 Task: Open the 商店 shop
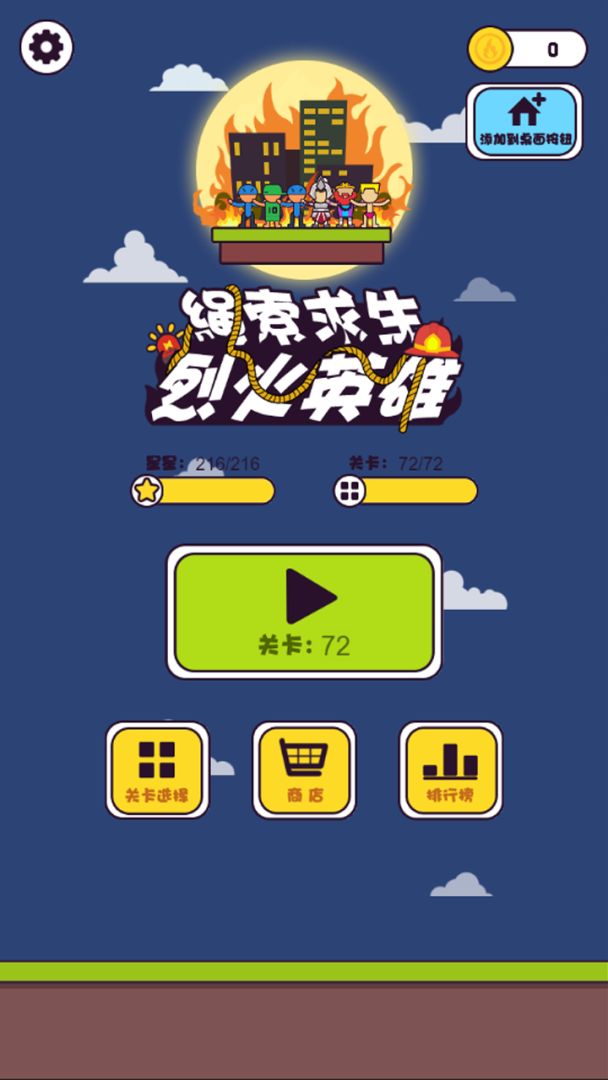(304, 770)
